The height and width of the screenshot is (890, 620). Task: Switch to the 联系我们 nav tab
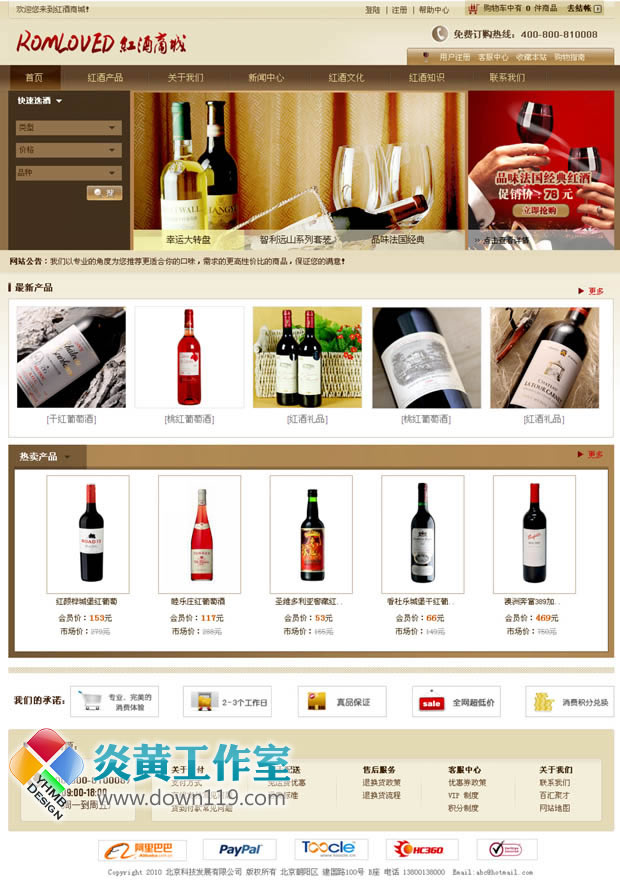tap(507, 78)
